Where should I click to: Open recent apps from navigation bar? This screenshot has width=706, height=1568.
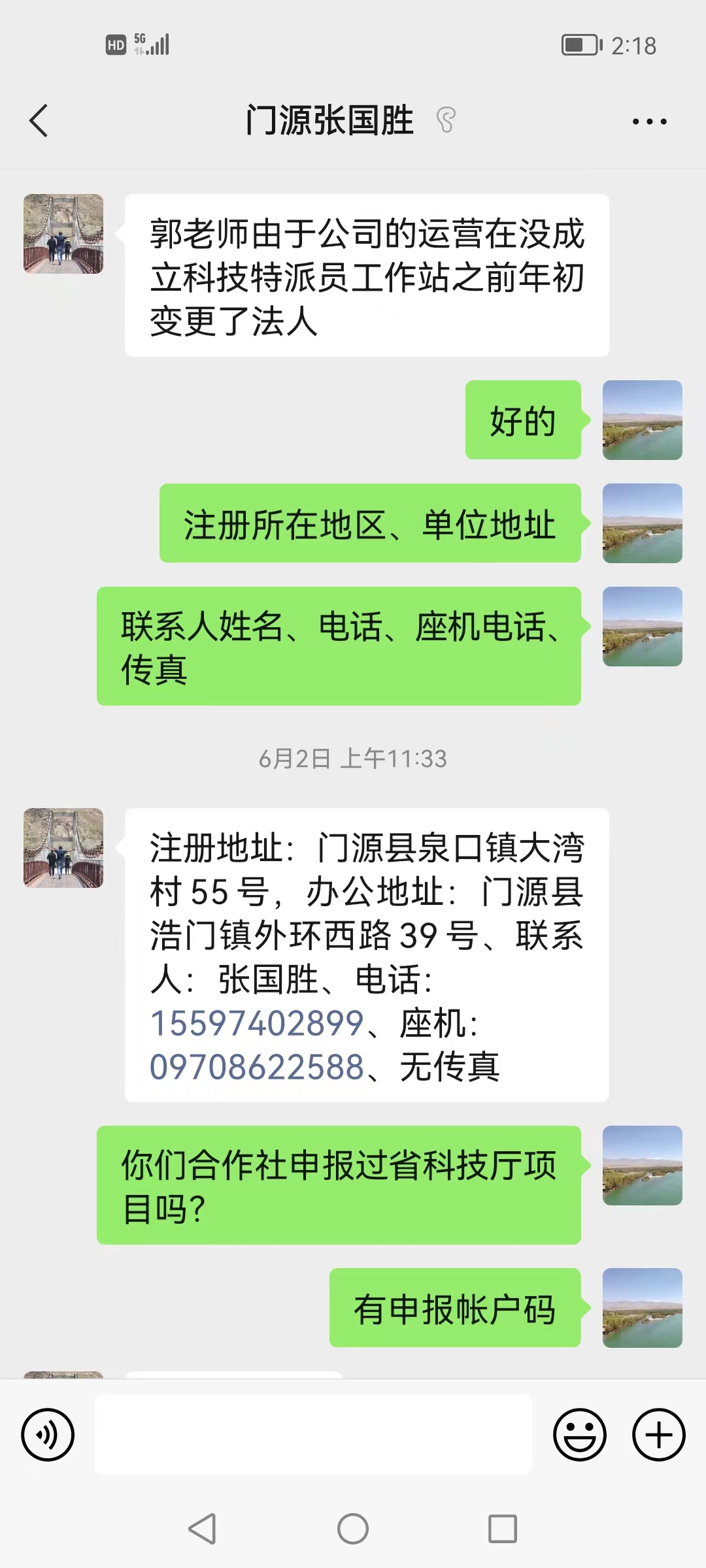[x=503, y=1529]
